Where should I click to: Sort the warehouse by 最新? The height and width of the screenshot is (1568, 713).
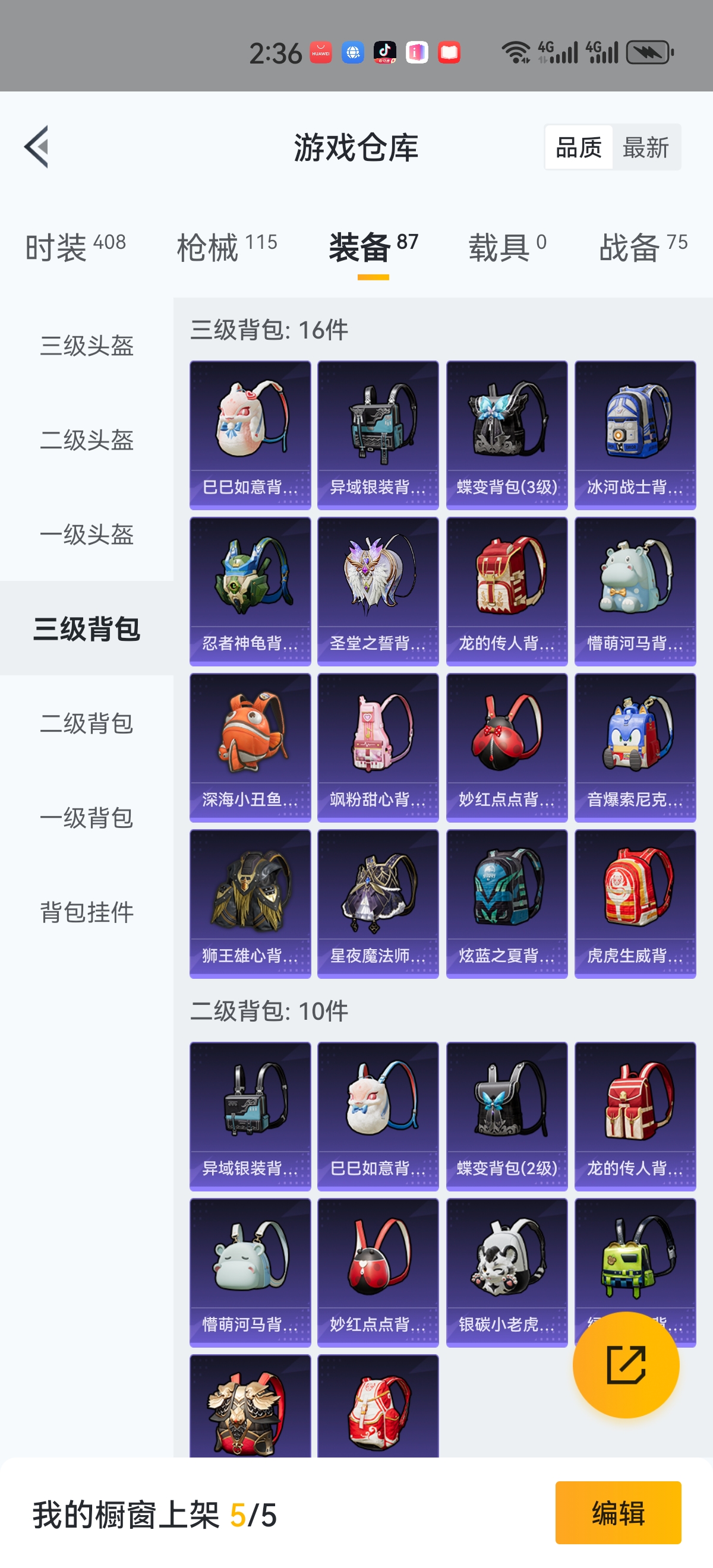(645, 147)
